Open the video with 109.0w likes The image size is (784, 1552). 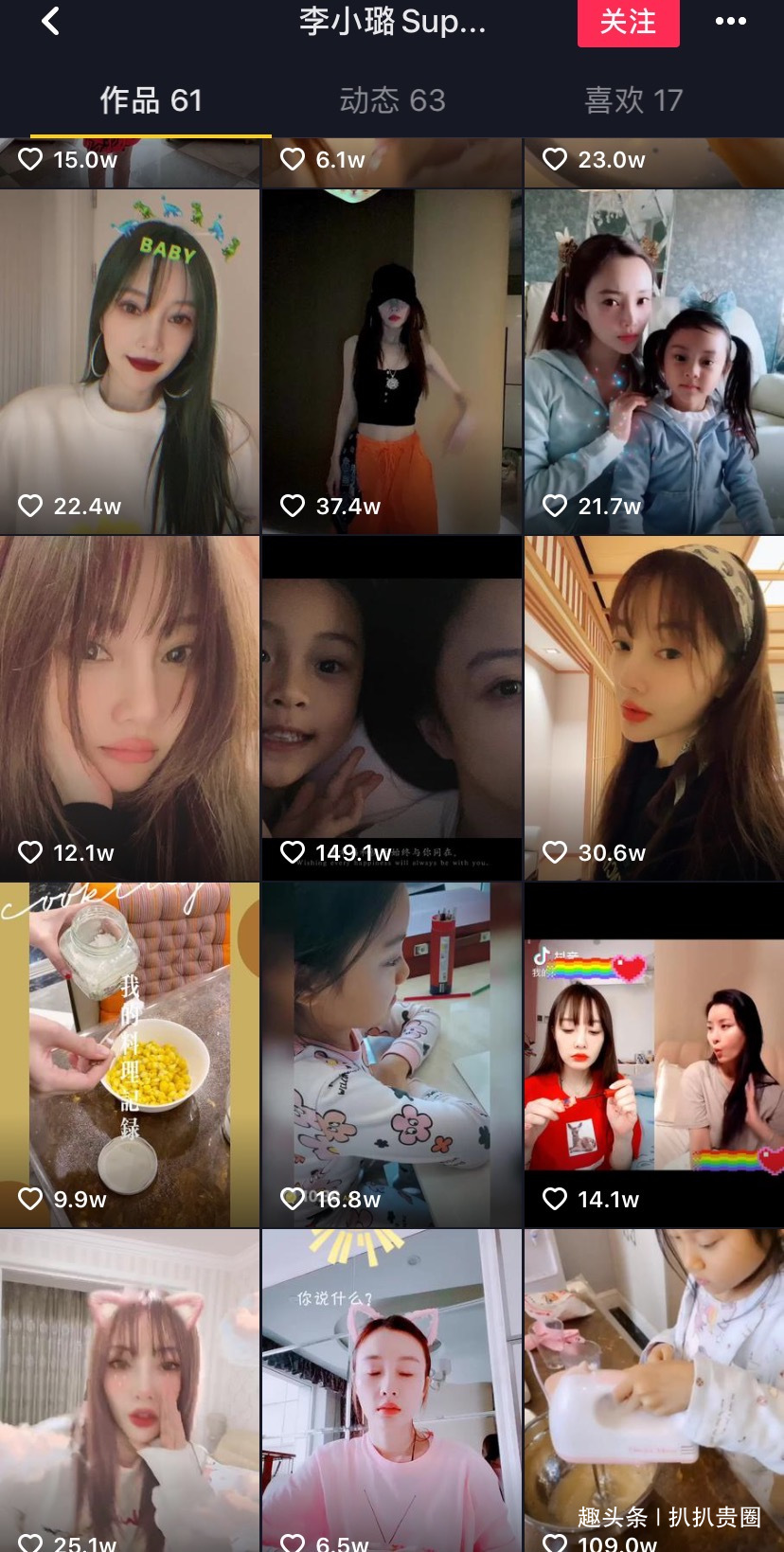(654, 1392)
